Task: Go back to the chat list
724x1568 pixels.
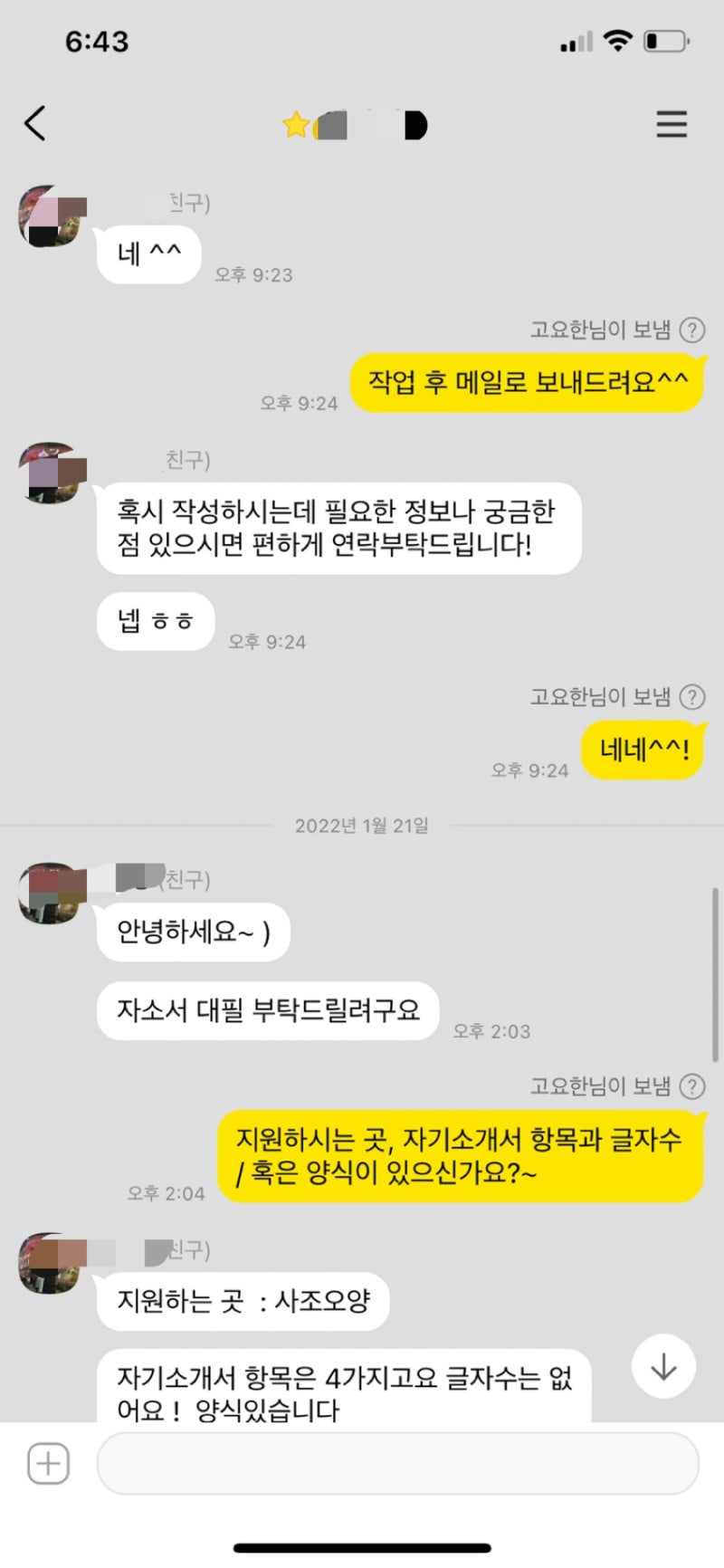Action: click(35, 123)
